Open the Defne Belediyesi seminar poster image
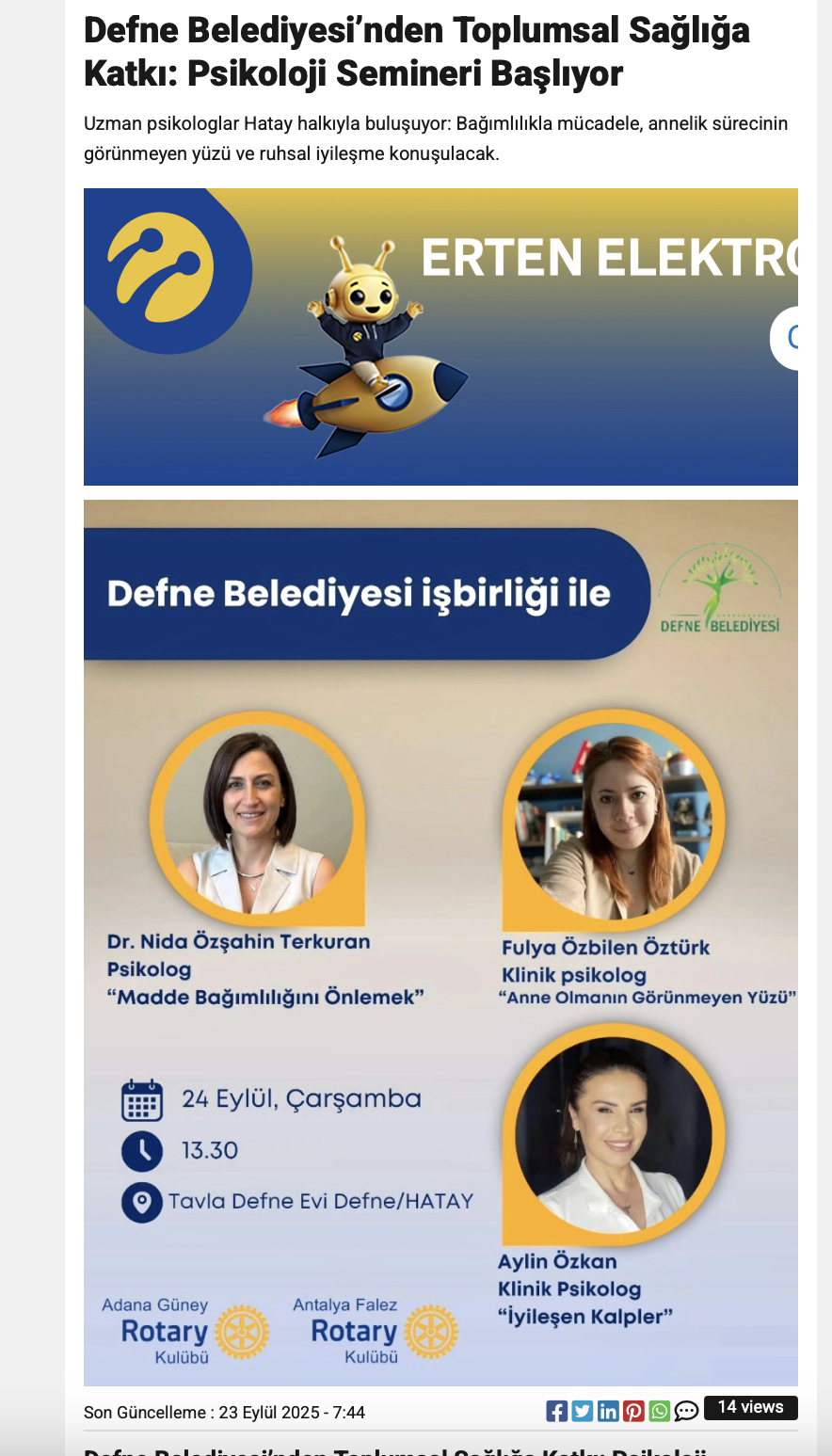 (x=440, y=941)
